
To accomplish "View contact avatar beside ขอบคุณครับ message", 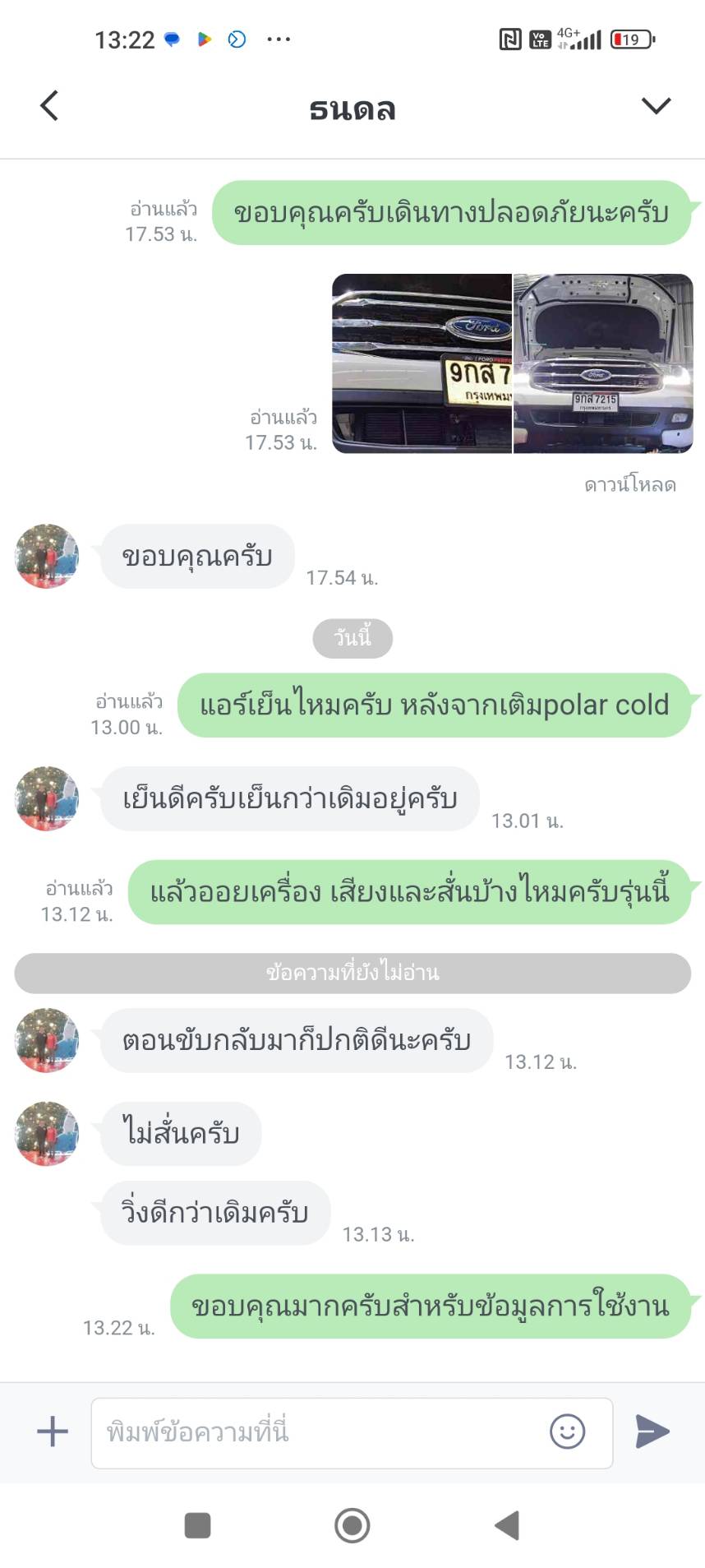I will 47,556.
